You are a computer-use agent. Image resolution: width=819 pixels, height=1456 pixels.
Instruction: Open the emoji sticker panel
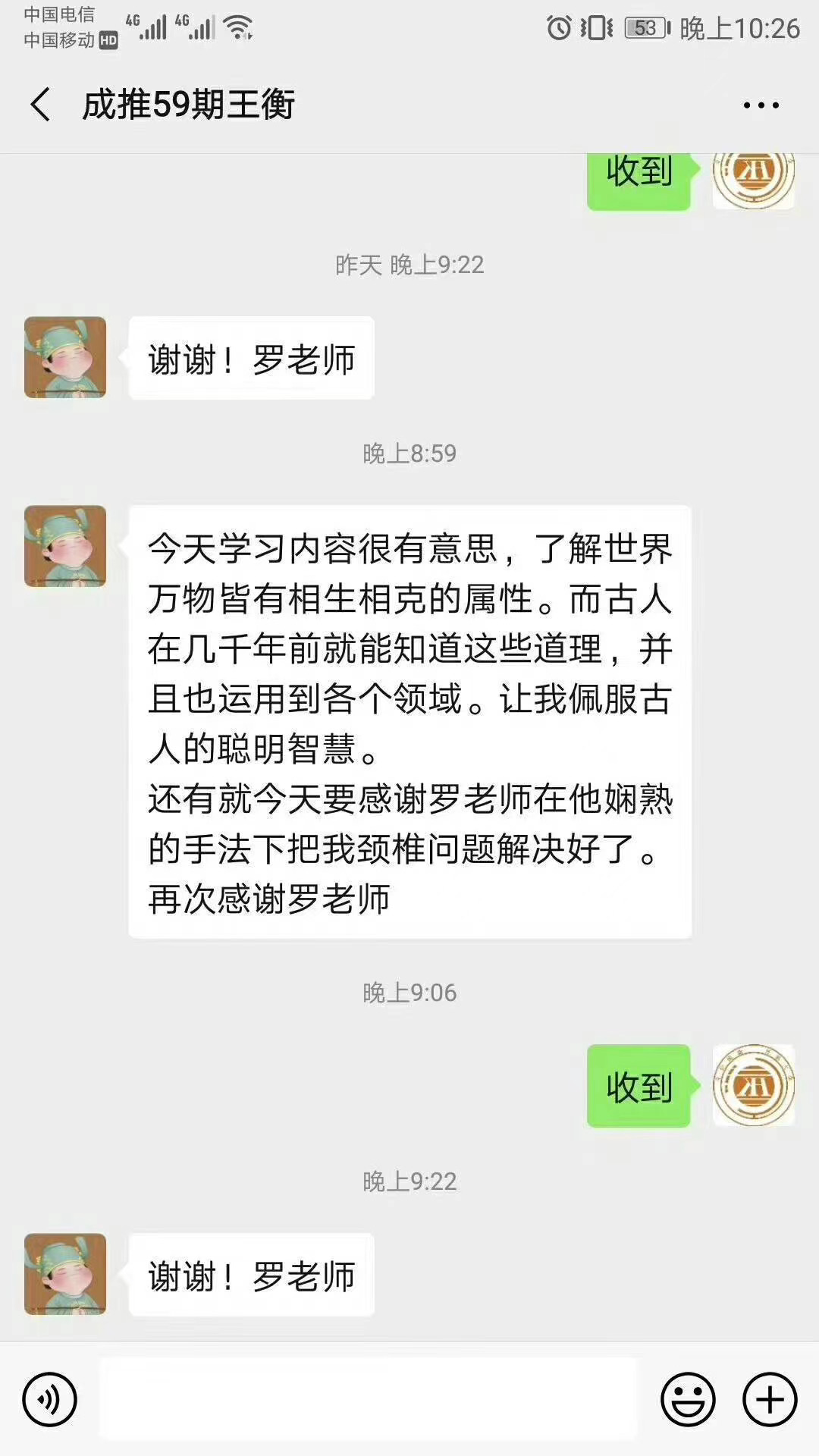click(x=688, y=1399)
